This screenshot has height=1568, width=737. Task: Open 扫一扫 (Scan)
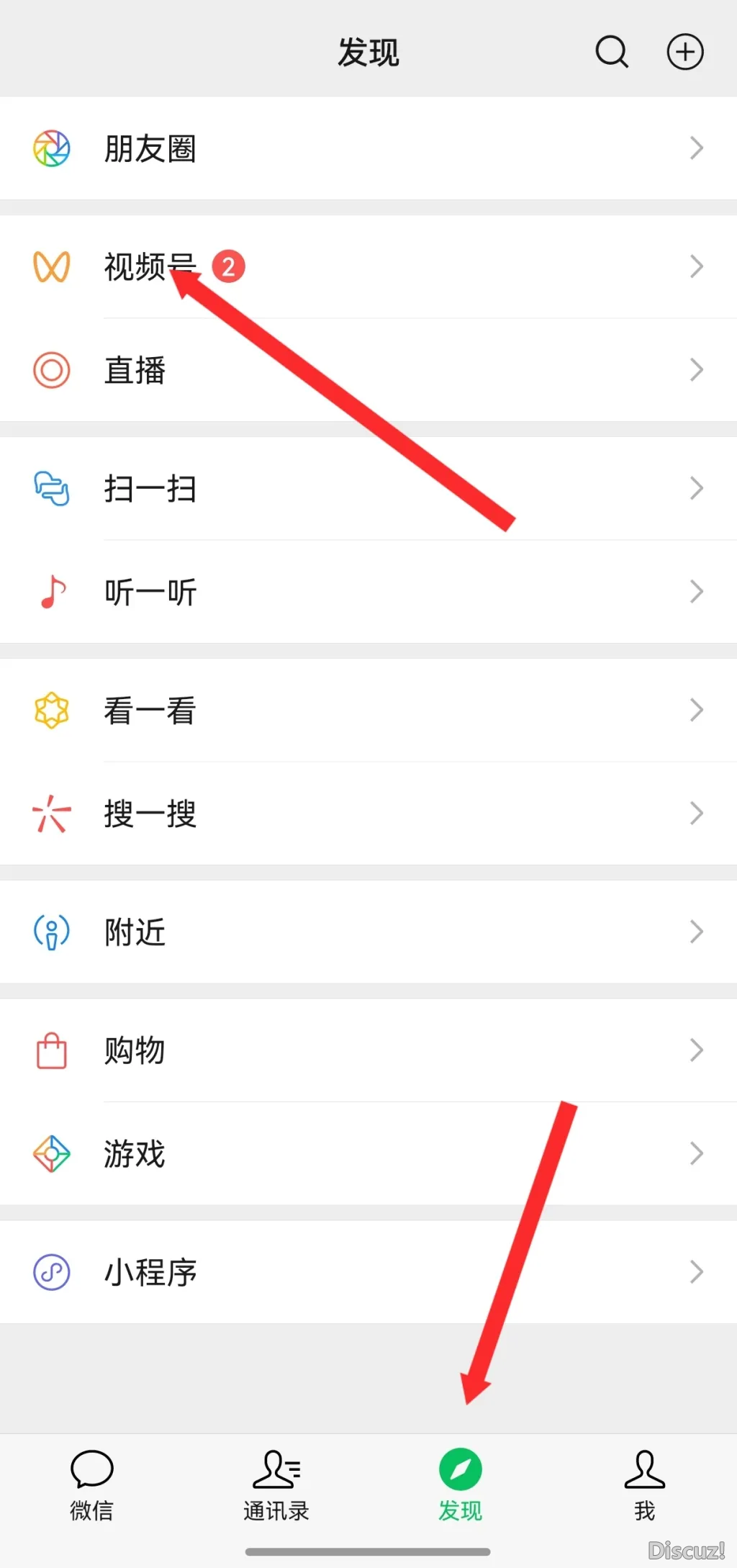coord(367,488)
